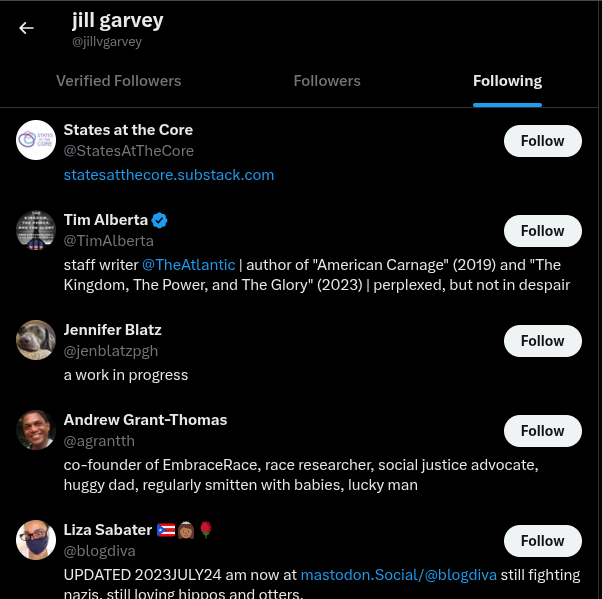
Task: Follow Jennifer Blatz
Action: coord(542,341)
